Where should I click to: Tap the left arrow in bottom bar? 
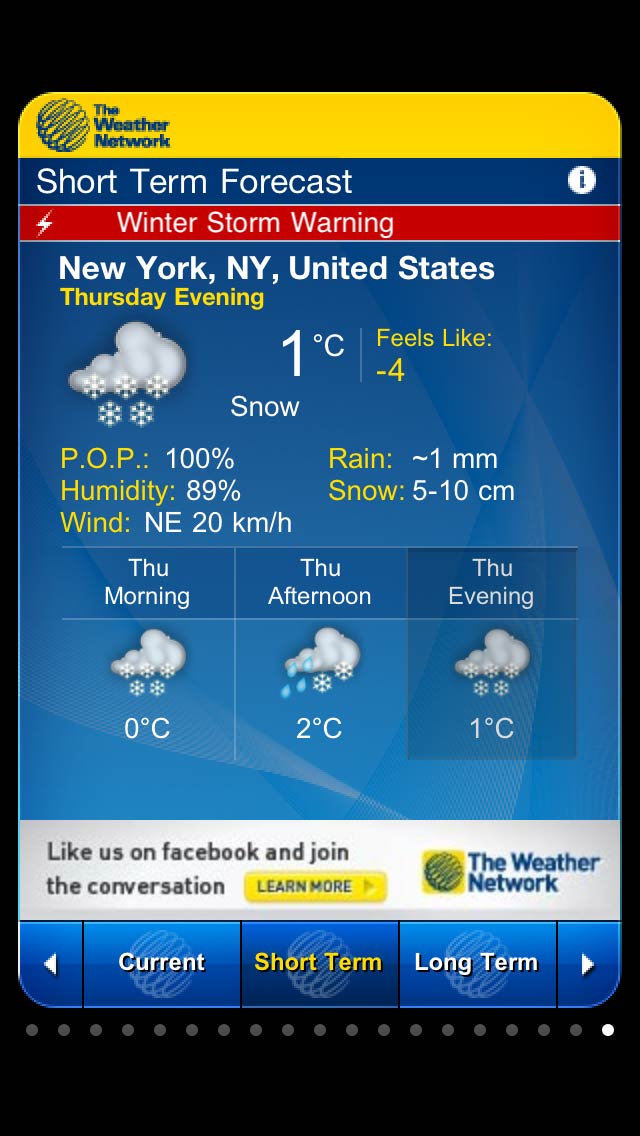pyautogui.click(x=51, y=964)
